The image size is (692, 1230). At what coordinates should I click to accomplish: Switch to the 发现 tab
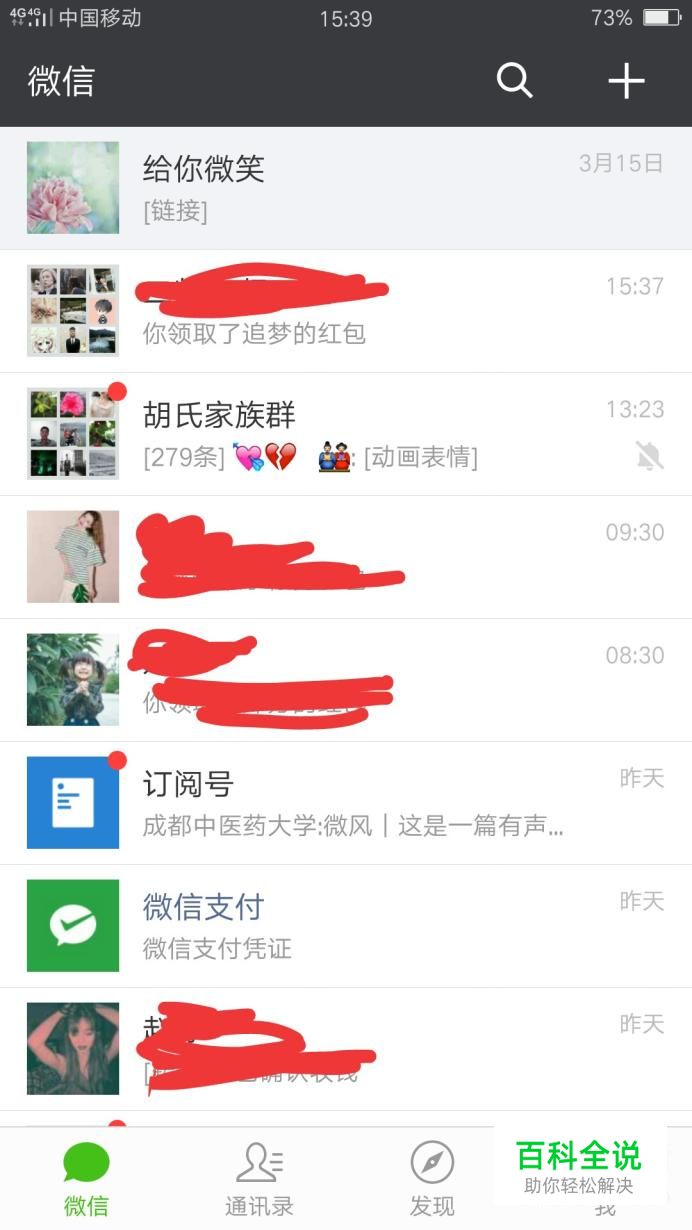(x=432, y=1180)
